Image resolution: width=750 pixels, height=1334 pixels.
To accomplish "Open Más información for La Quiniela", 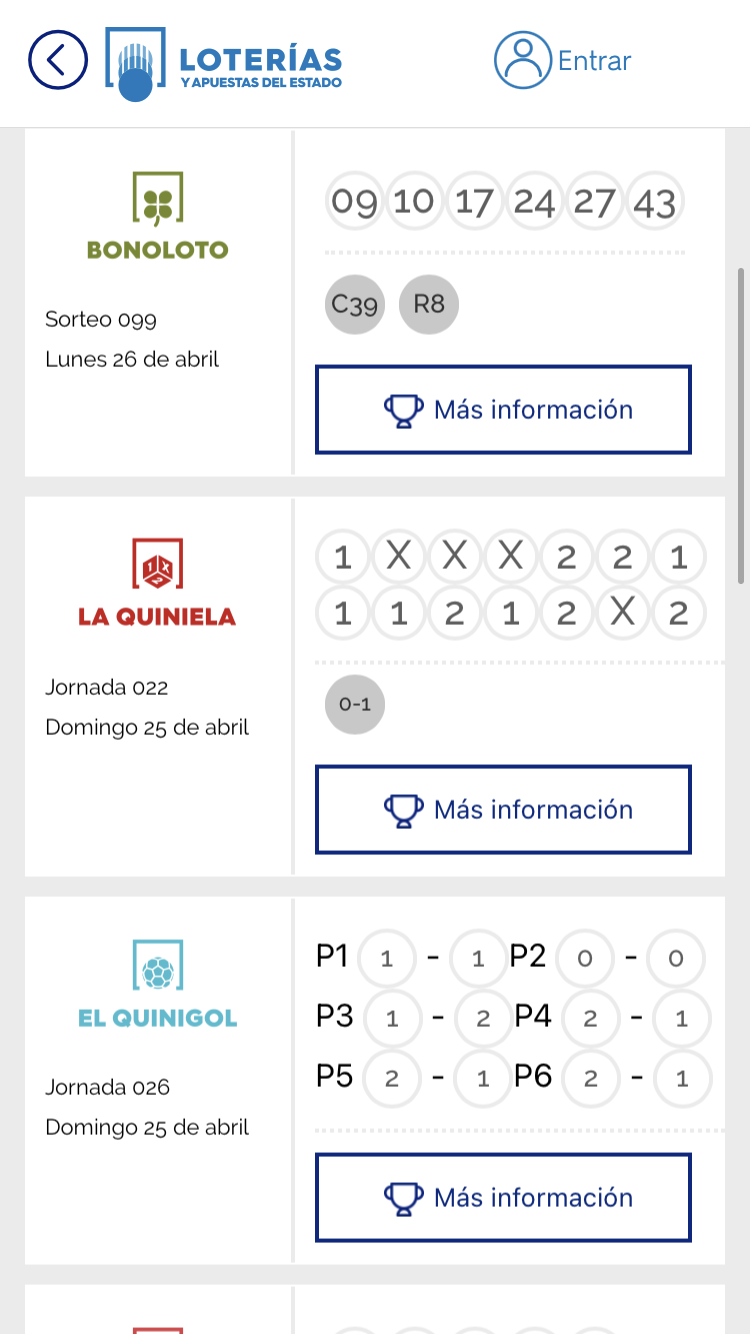I will point(503,809).
